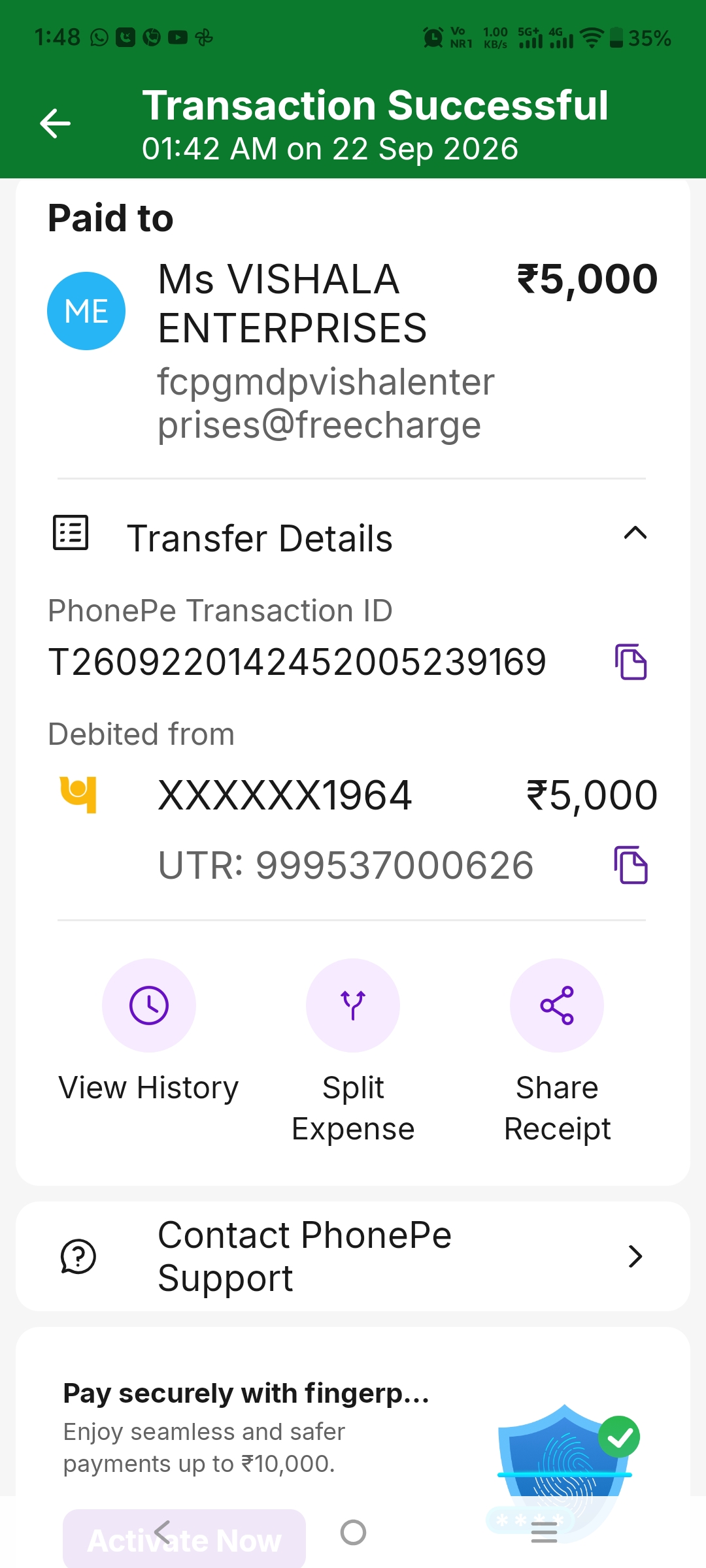Tap the Activate Now button
706x1568 pixels.
pos(184,1539)
